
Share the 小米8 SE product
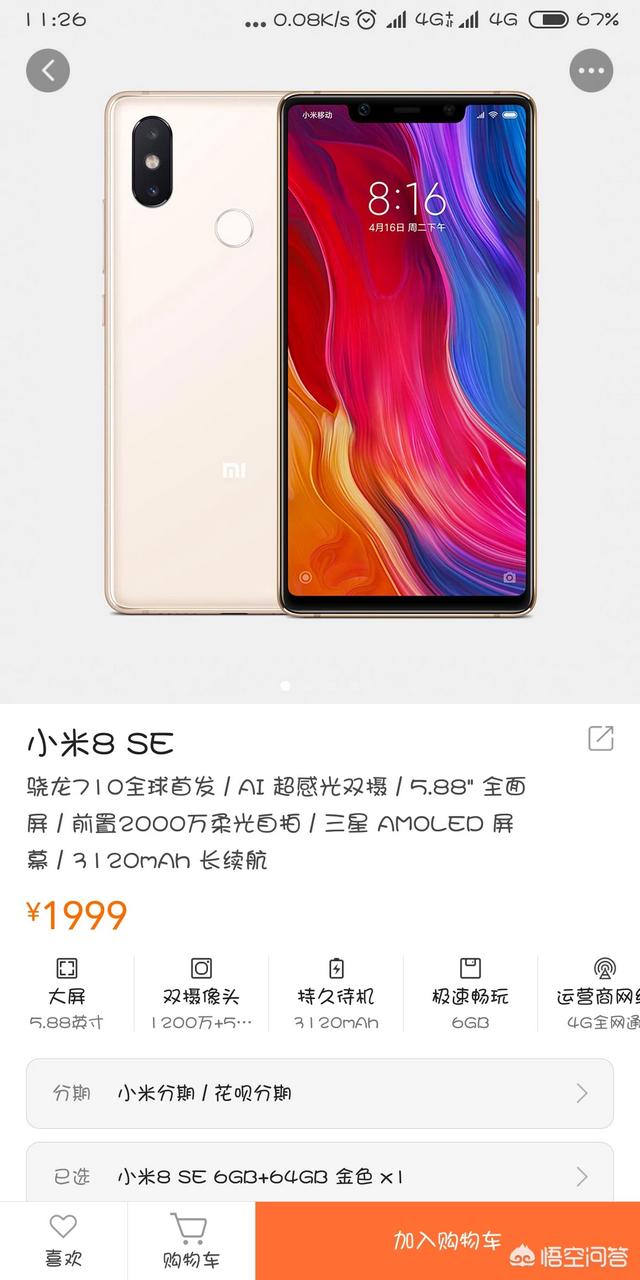(x=600, y=739)
